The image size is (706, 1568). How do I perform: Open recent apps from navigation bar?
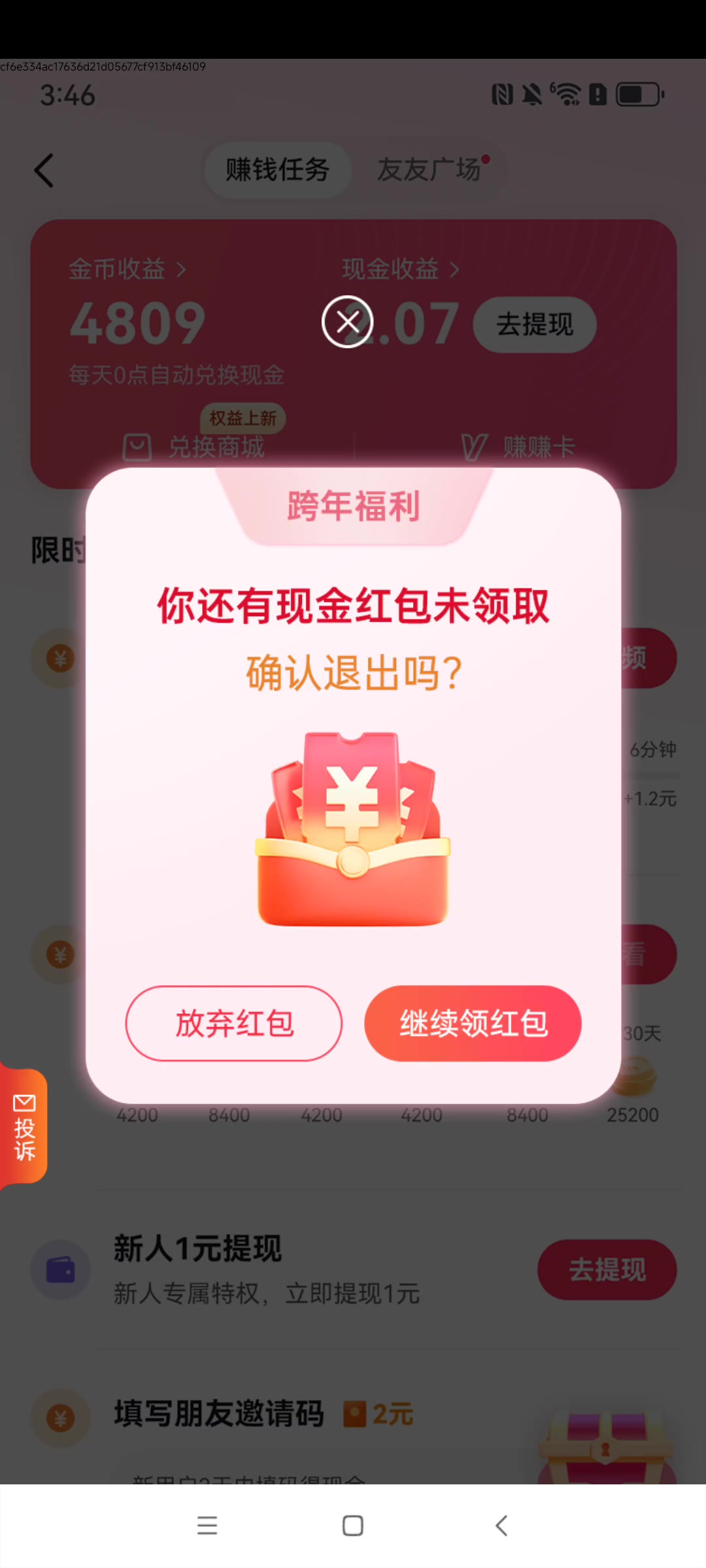click(x=207, y=1526)
